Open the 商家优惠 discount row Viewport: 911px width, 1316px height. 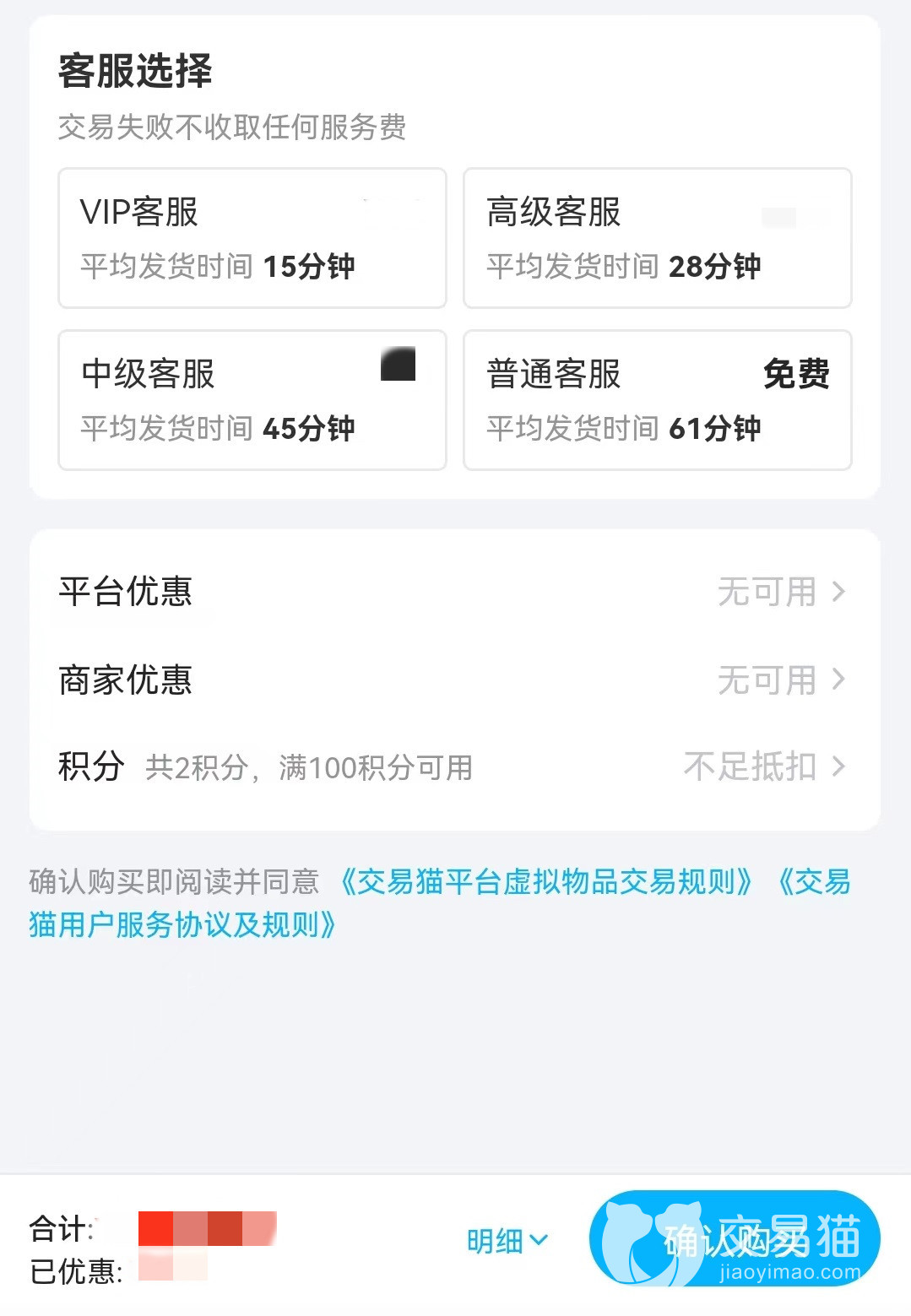[454, 680]
